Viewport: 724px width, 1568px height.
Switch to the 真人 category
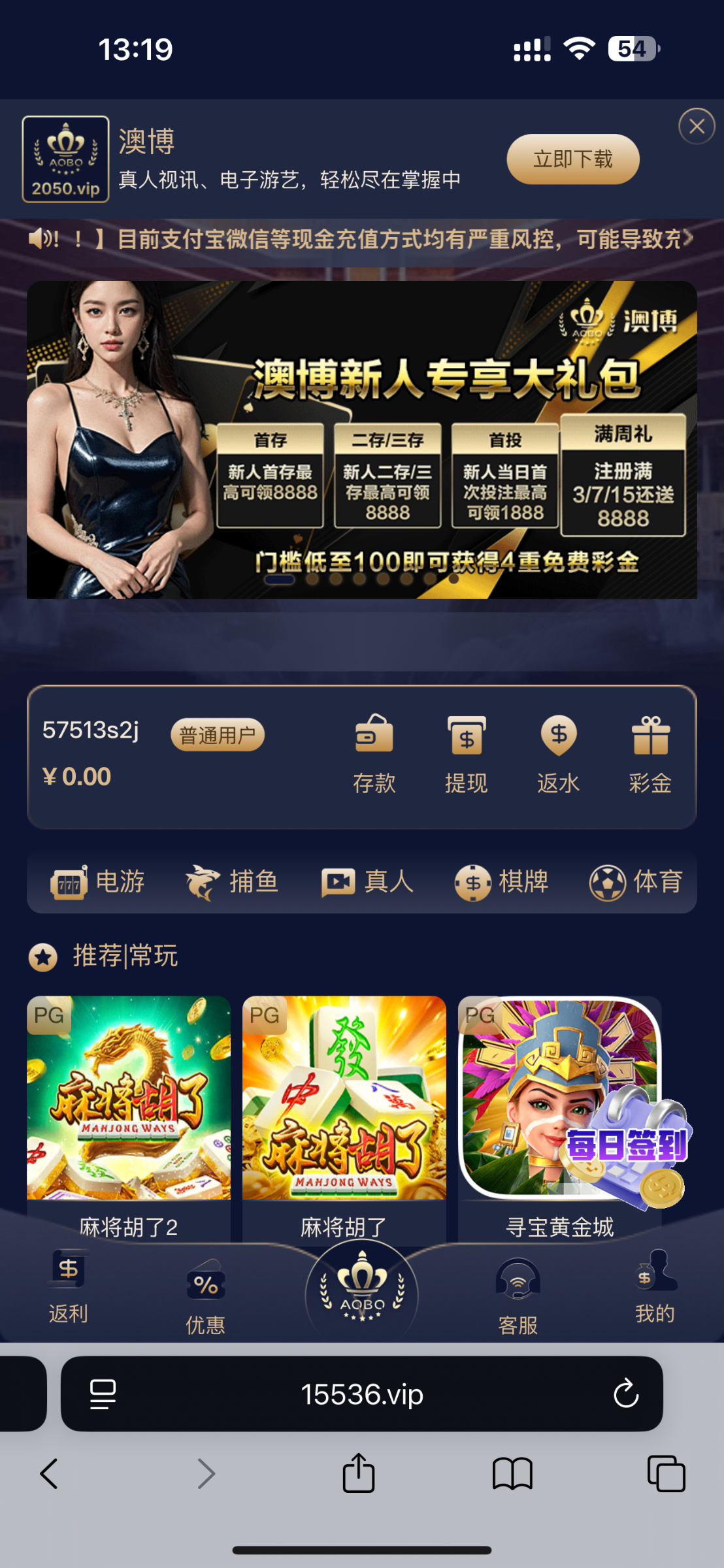click(367, 882)
